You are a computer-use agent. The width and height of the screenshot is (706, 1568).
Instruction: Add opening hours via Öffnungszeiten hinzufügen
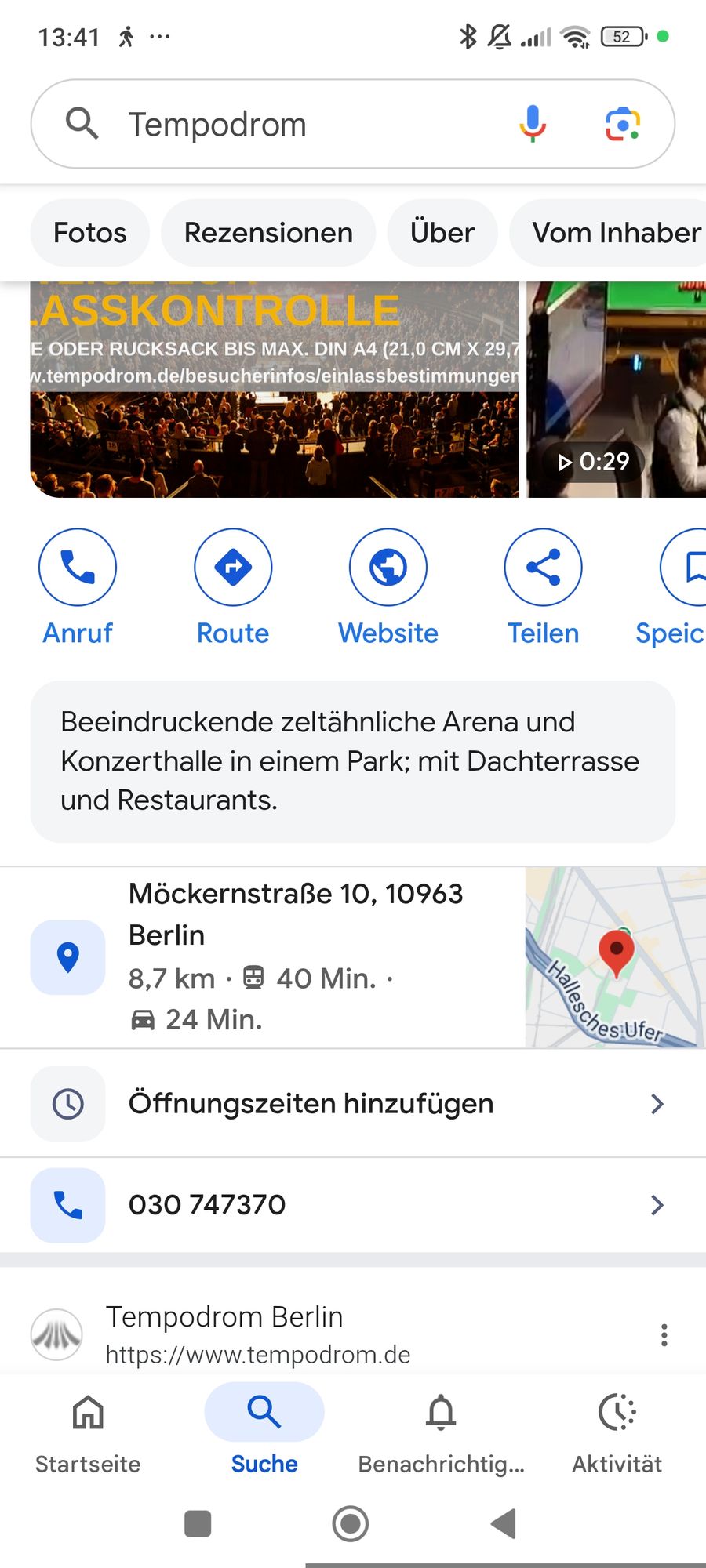[x=353, y=1104]
